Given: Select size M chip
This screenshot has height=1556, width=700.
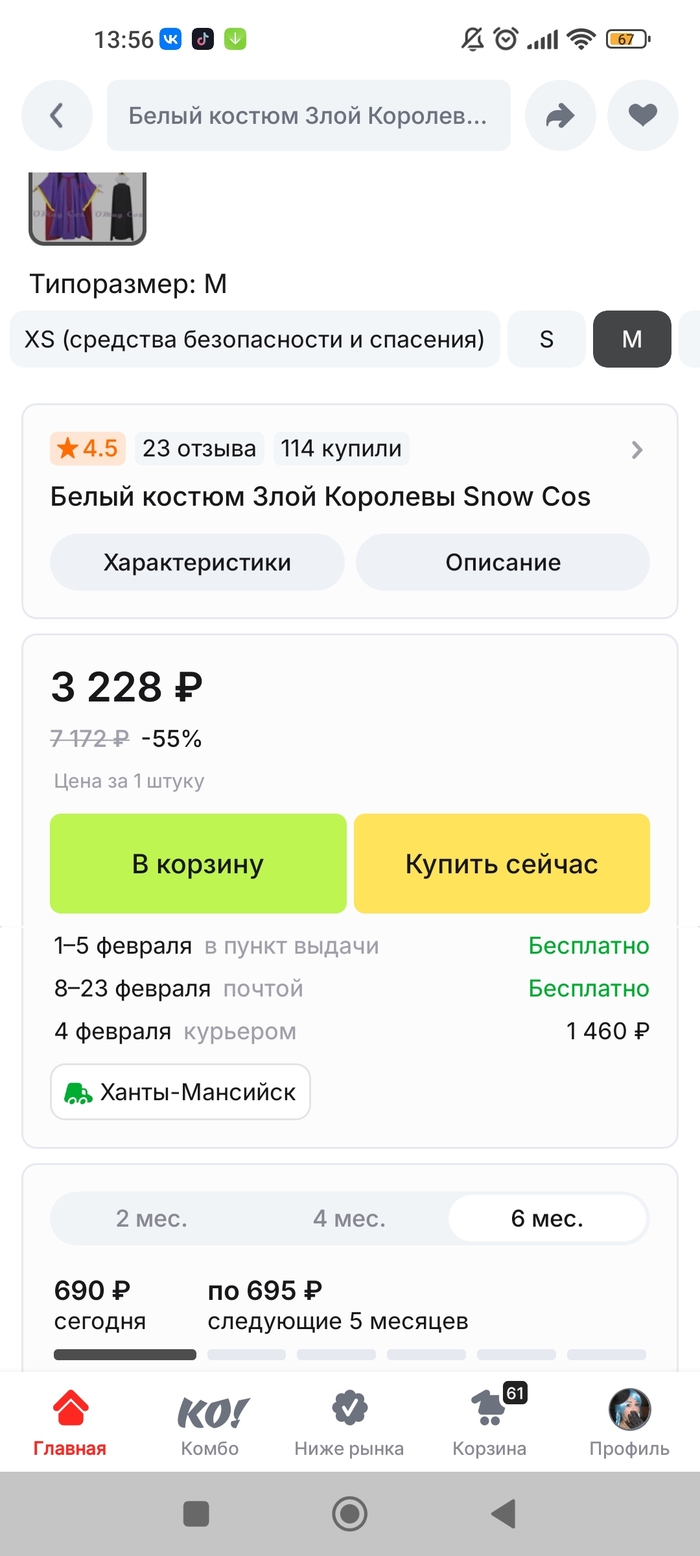Looking at the screenshot, I should (631, 339).
